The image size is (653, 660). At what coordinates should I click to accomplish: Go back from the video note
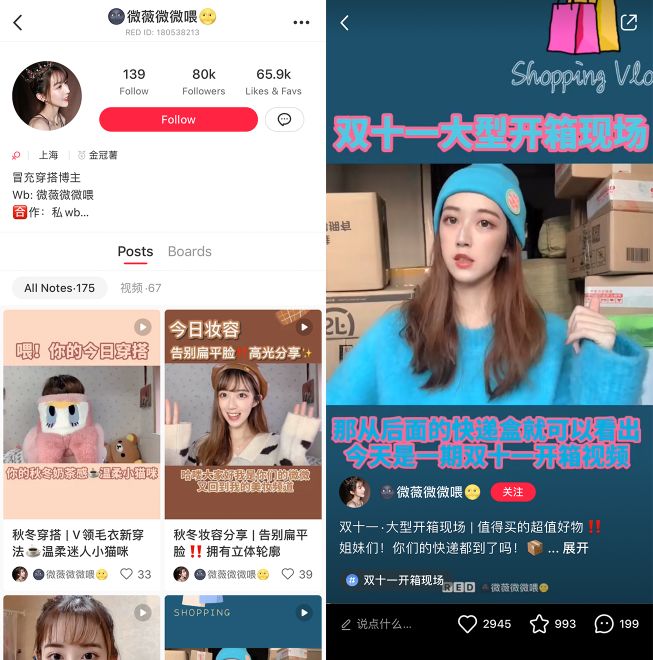pos(344,23)
